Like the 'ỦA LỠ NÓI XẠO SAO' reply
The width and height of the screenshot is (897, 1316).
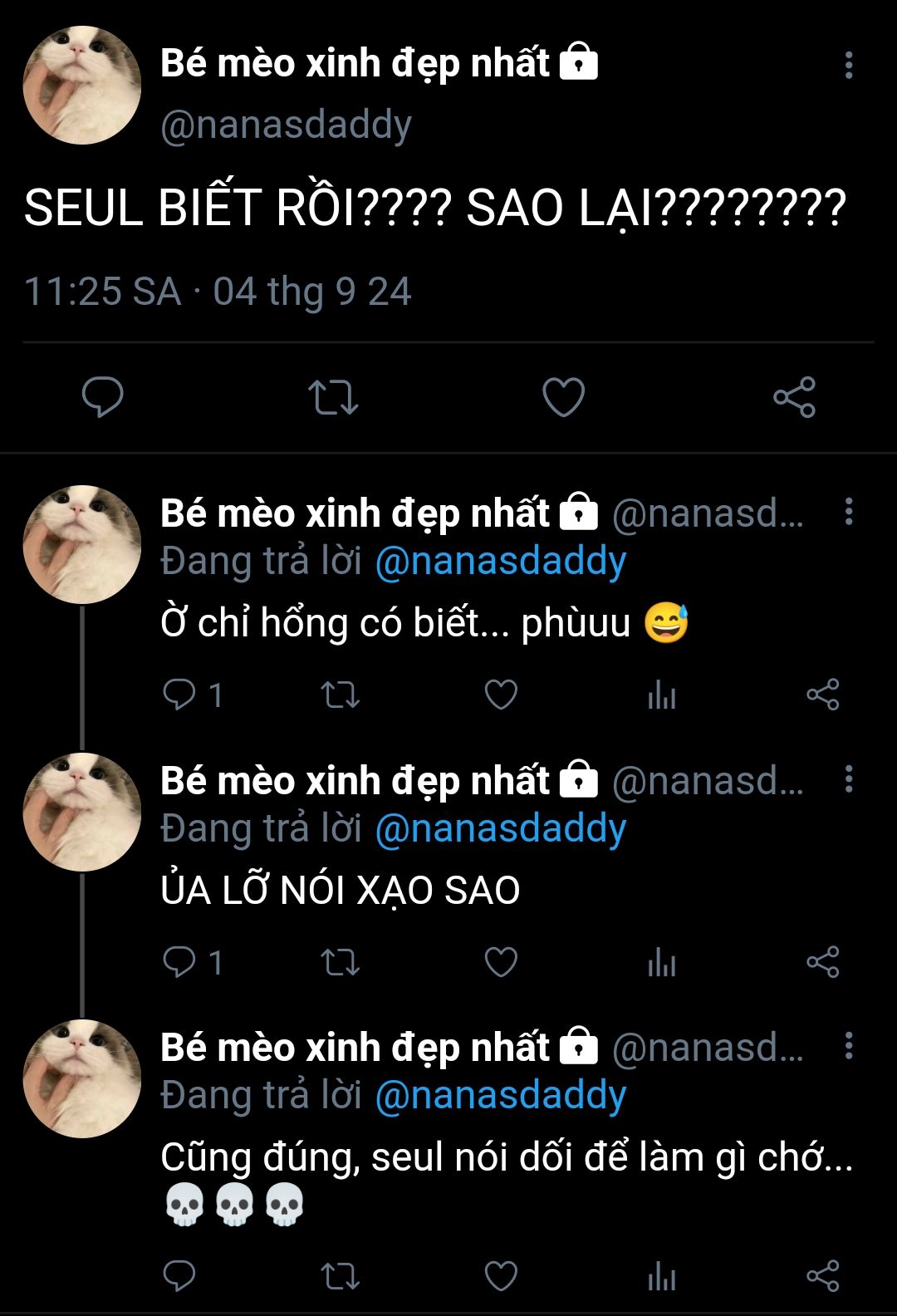(501, 962)
